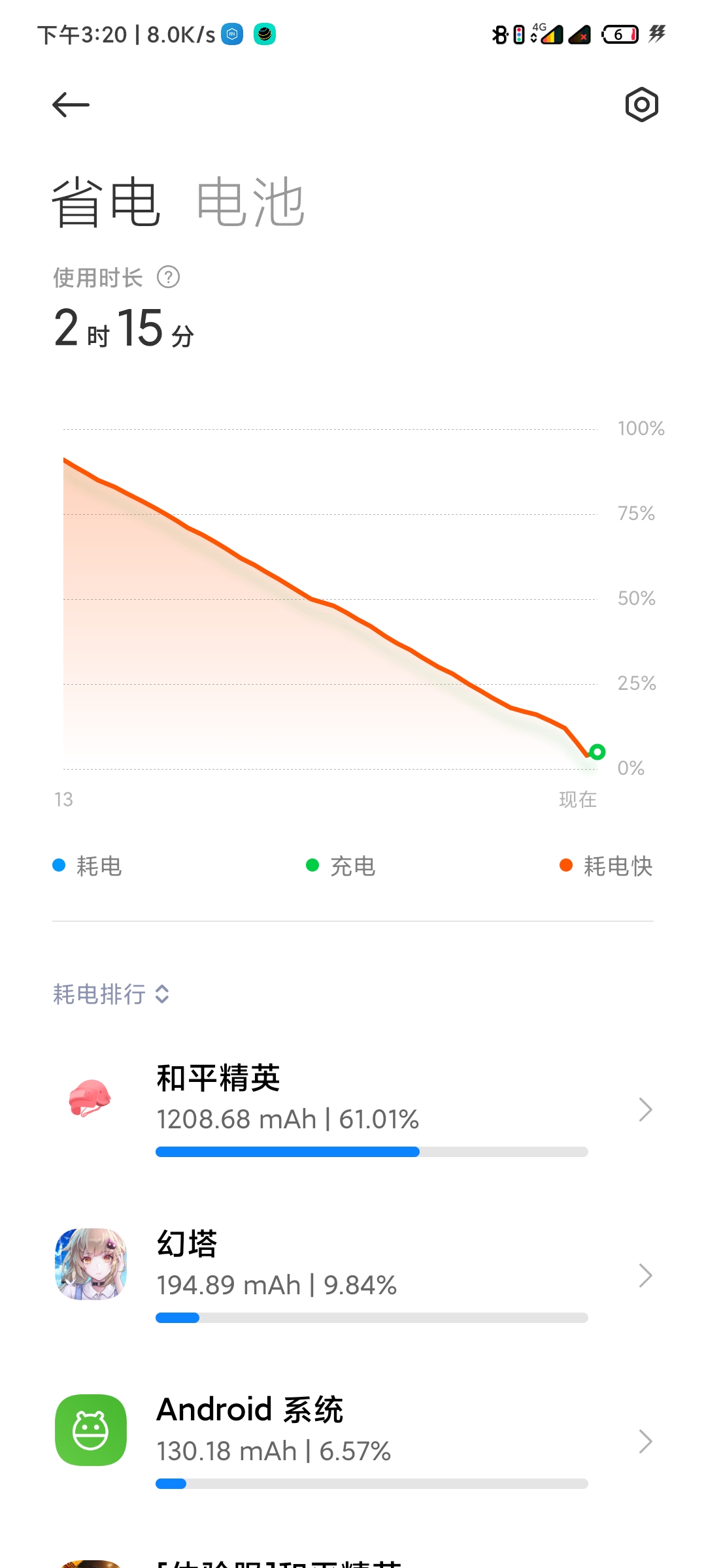
Task: Open 幻塔 power usage details
Action: 353,1275
